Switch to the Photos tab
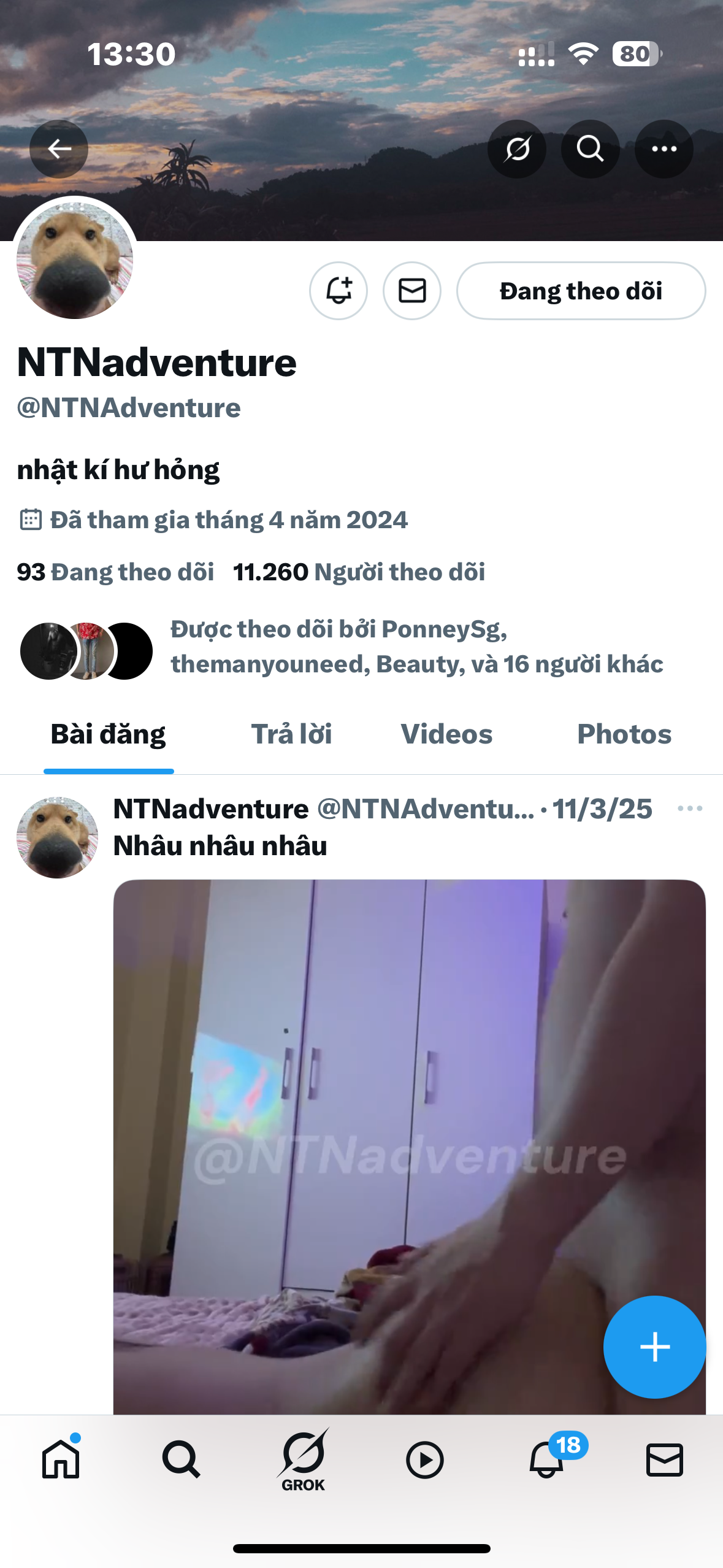The image size is (723, 1568). (624, 734)
